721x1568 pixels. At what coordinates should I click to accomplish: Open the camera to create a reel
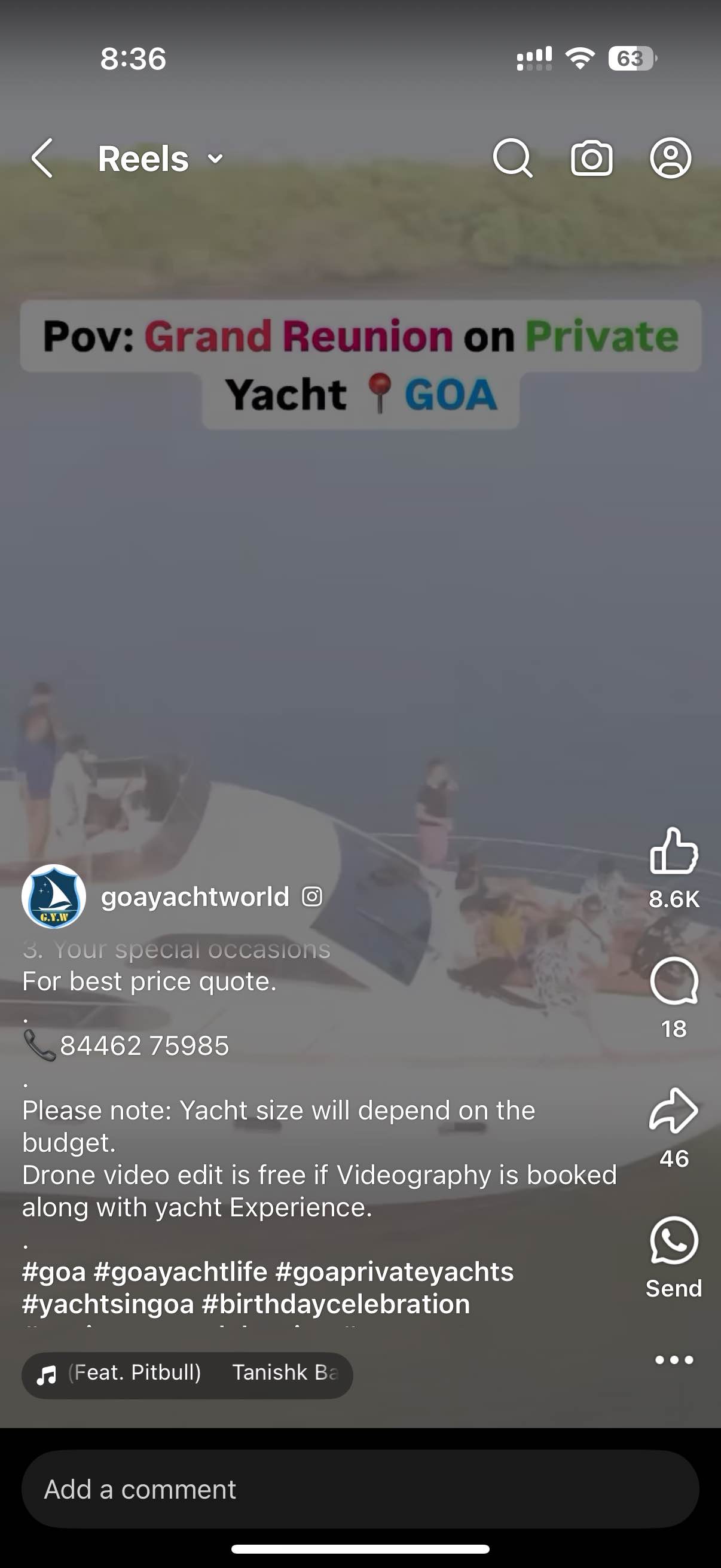(591, 158)
